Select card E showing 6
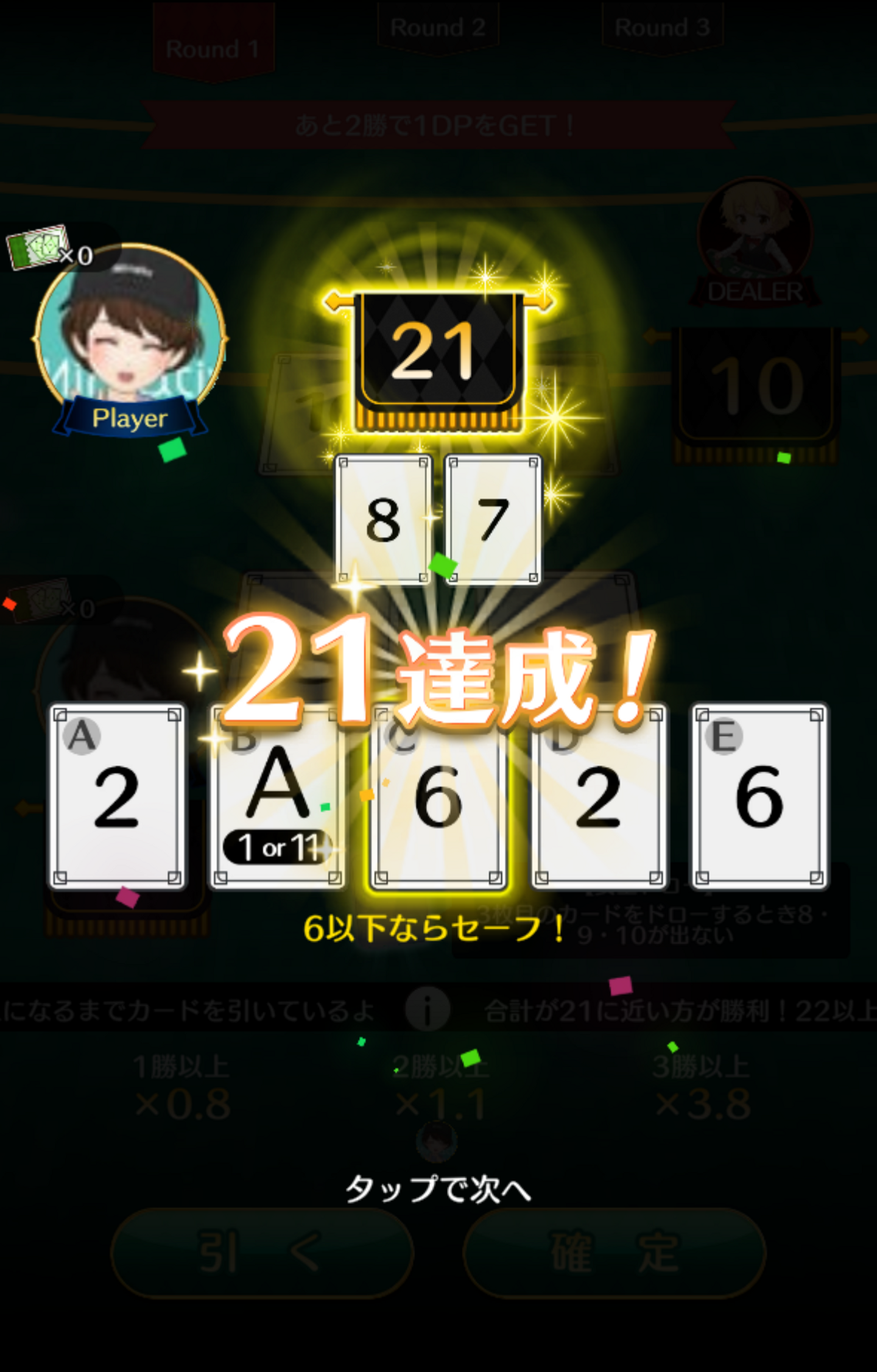 click(x=759, y=797)
